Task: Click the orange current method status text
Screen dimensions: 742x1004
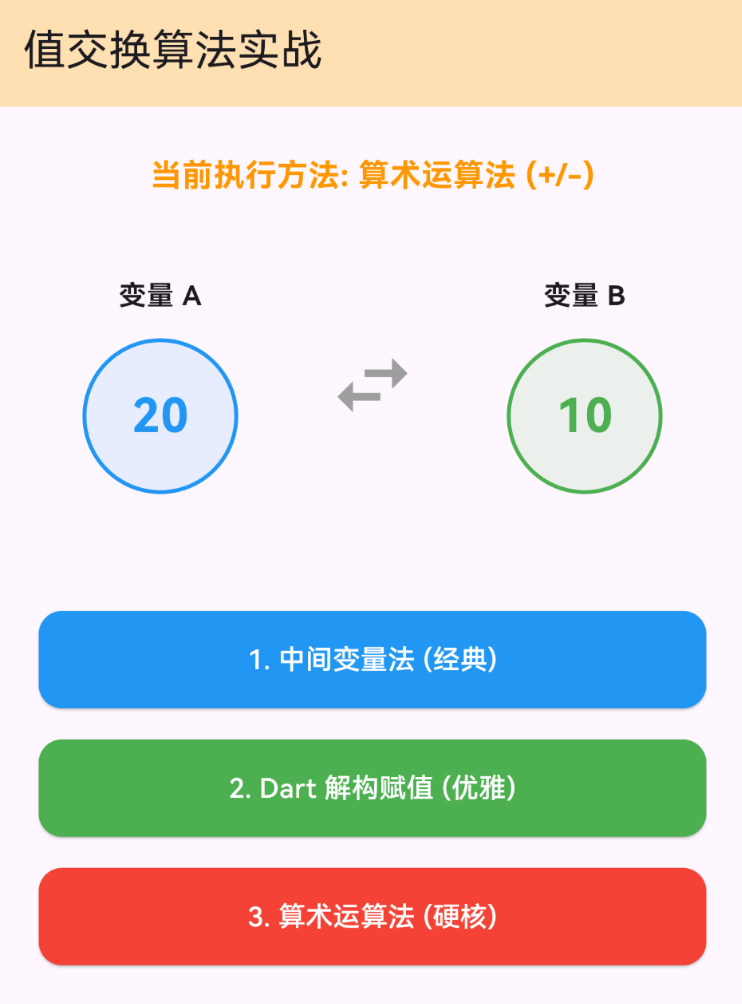Action: click(x=371, y=175)
